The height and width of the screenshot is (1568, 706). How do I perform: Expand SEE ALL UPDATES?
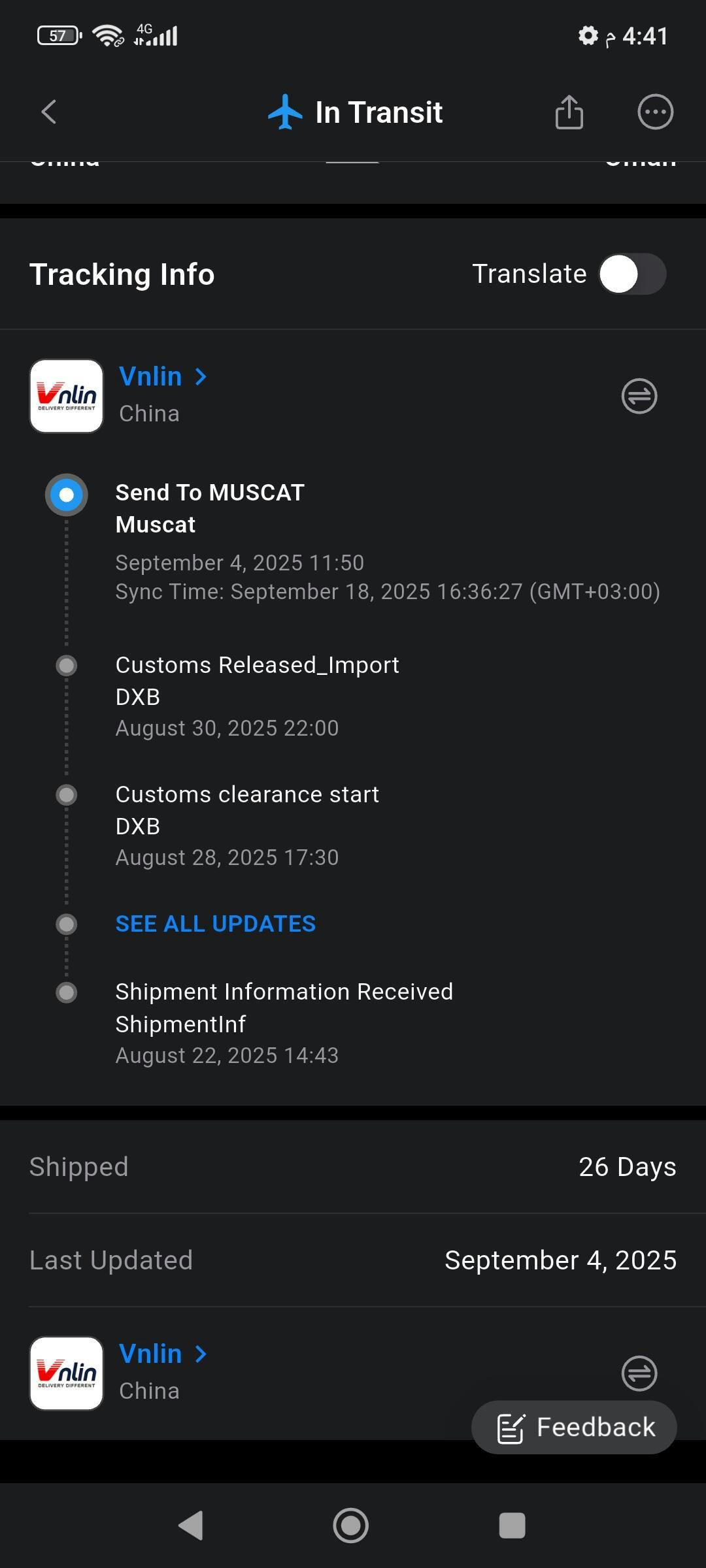coord(216,924)
